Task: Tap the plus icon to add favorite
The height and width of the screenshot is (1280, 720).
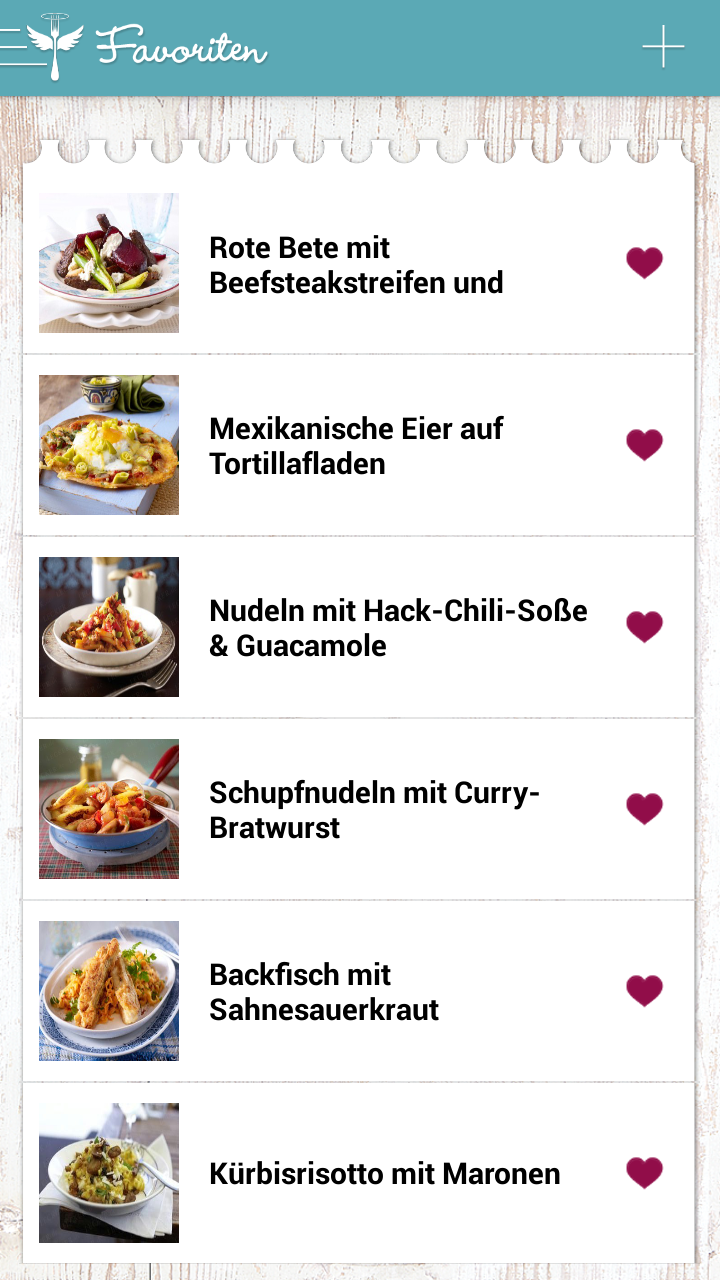Action: tap(663, 47)
